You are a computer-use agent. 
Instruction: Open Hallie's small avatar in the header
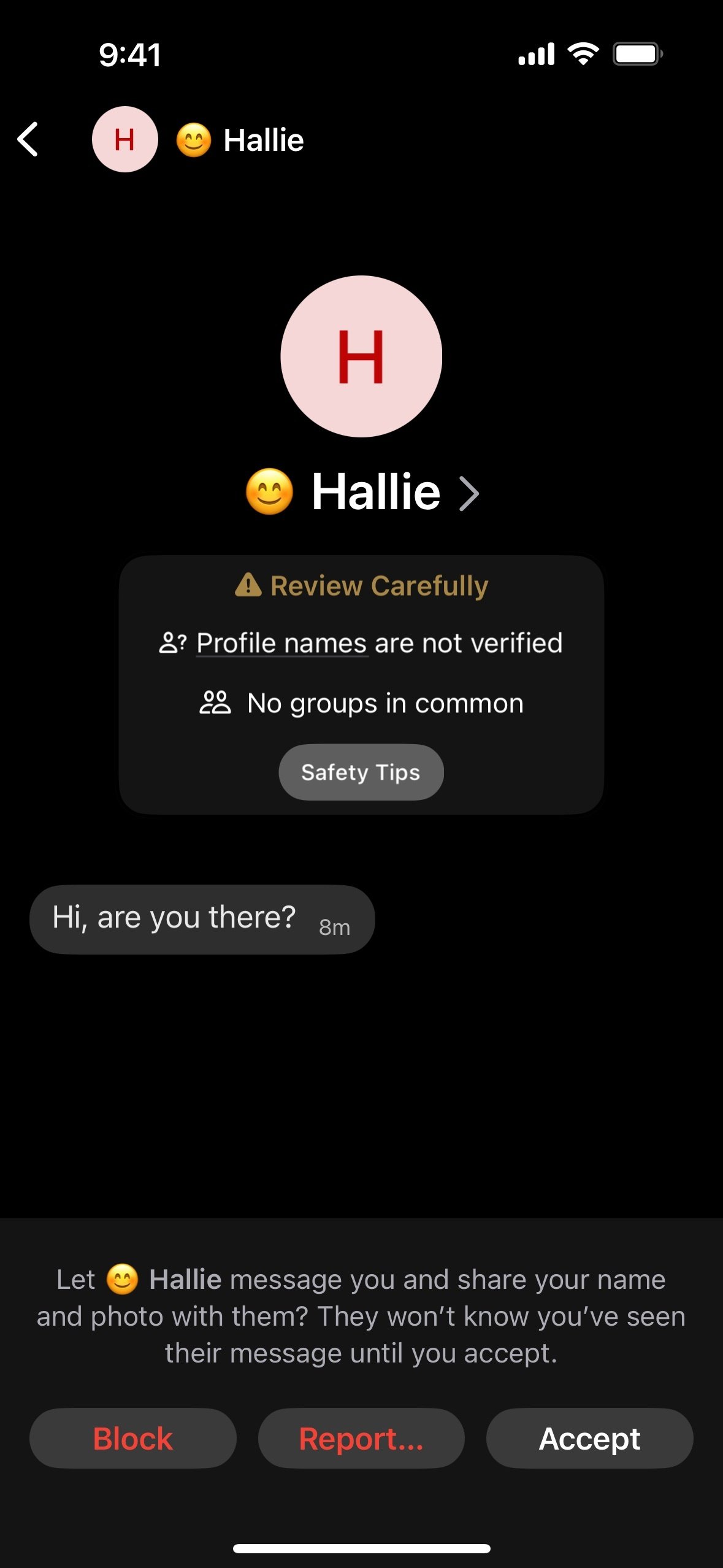click(125, 139)
